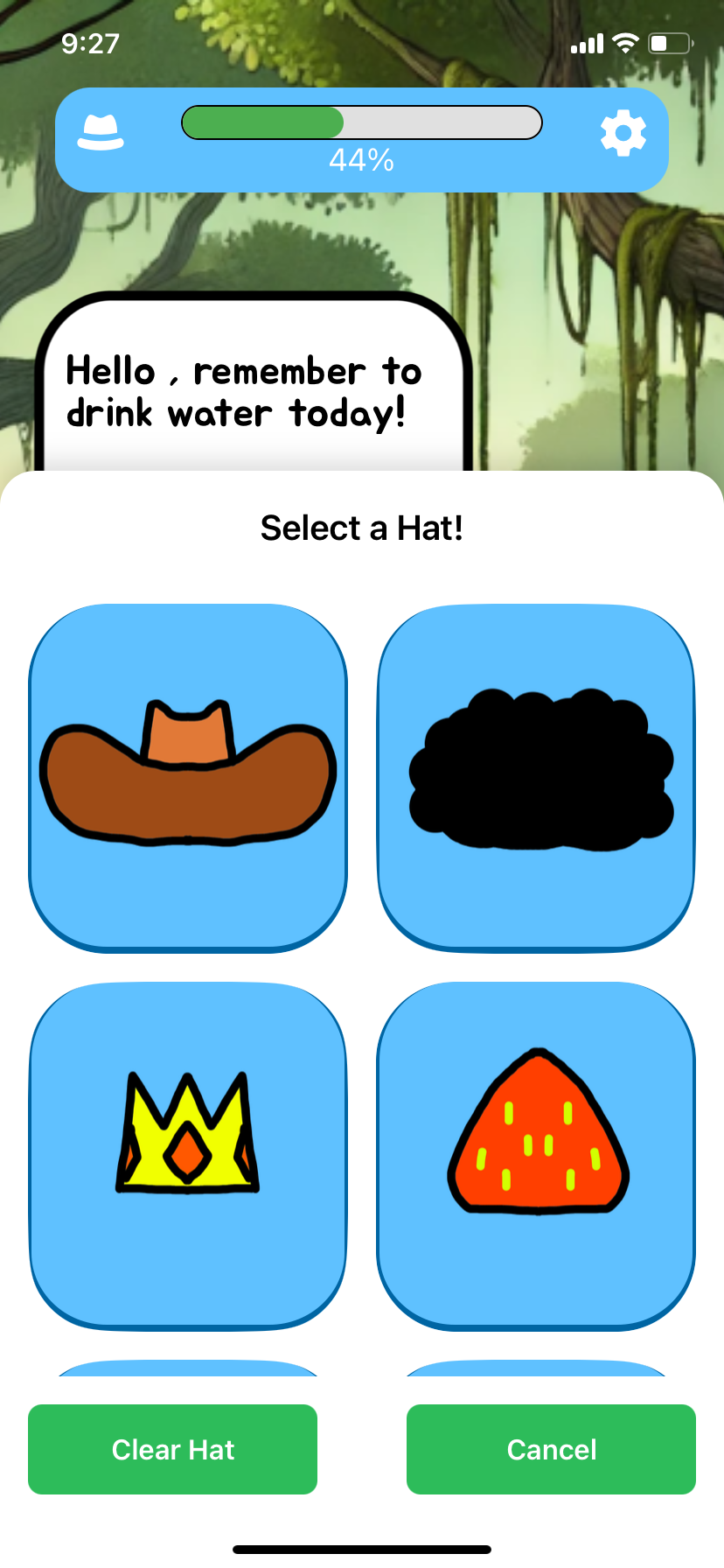Tap the white hat icon
Viewport: 724px width, 1568px height.
pos(101,132)
